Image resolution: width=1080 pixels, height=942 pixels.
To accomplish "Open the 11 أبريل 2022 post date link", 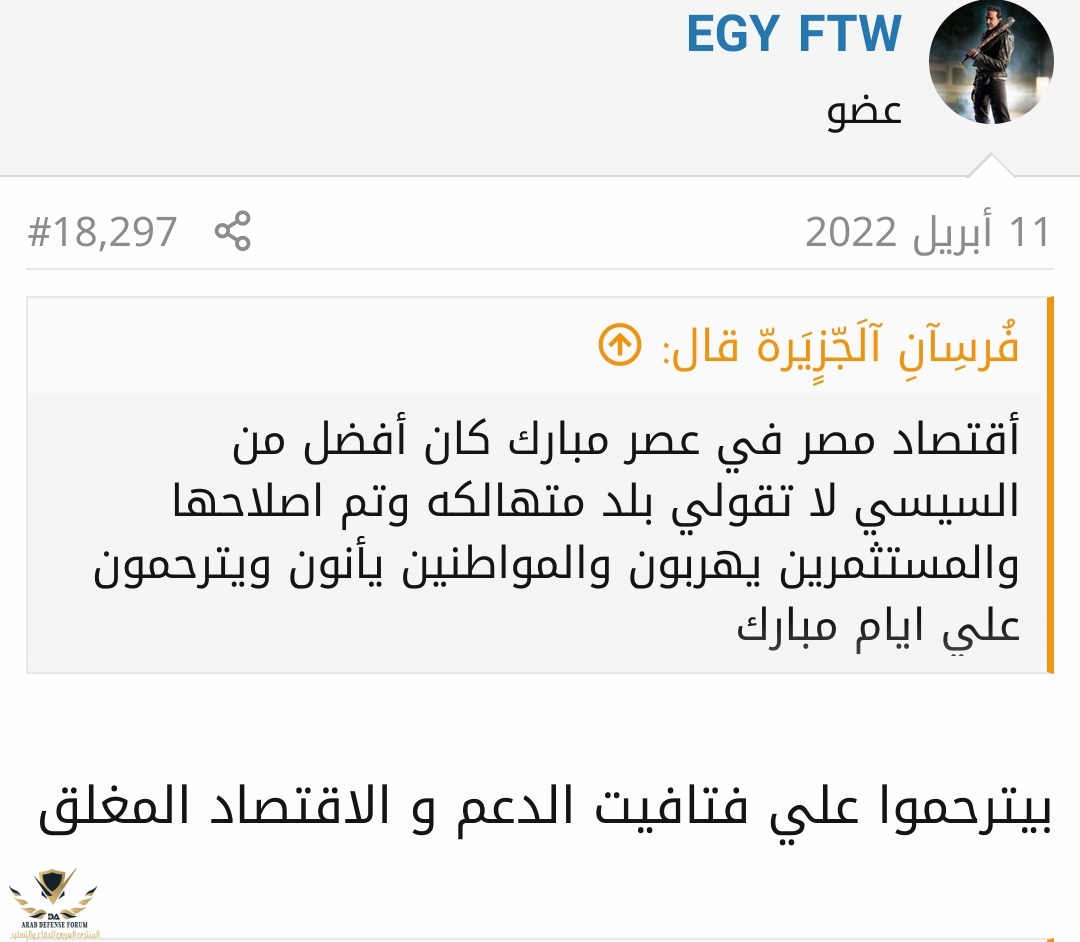I will click(x=927, y=232).
